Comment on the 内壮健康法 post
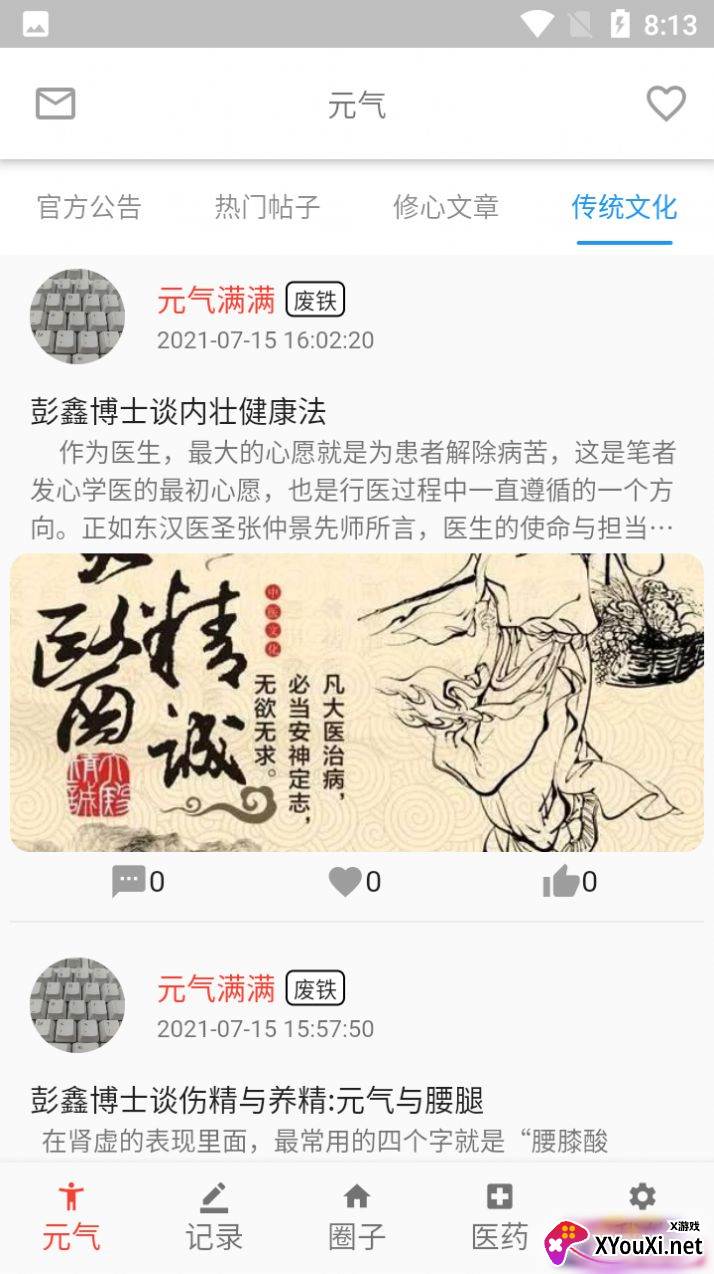714x1274 pixels. (137, 881)
